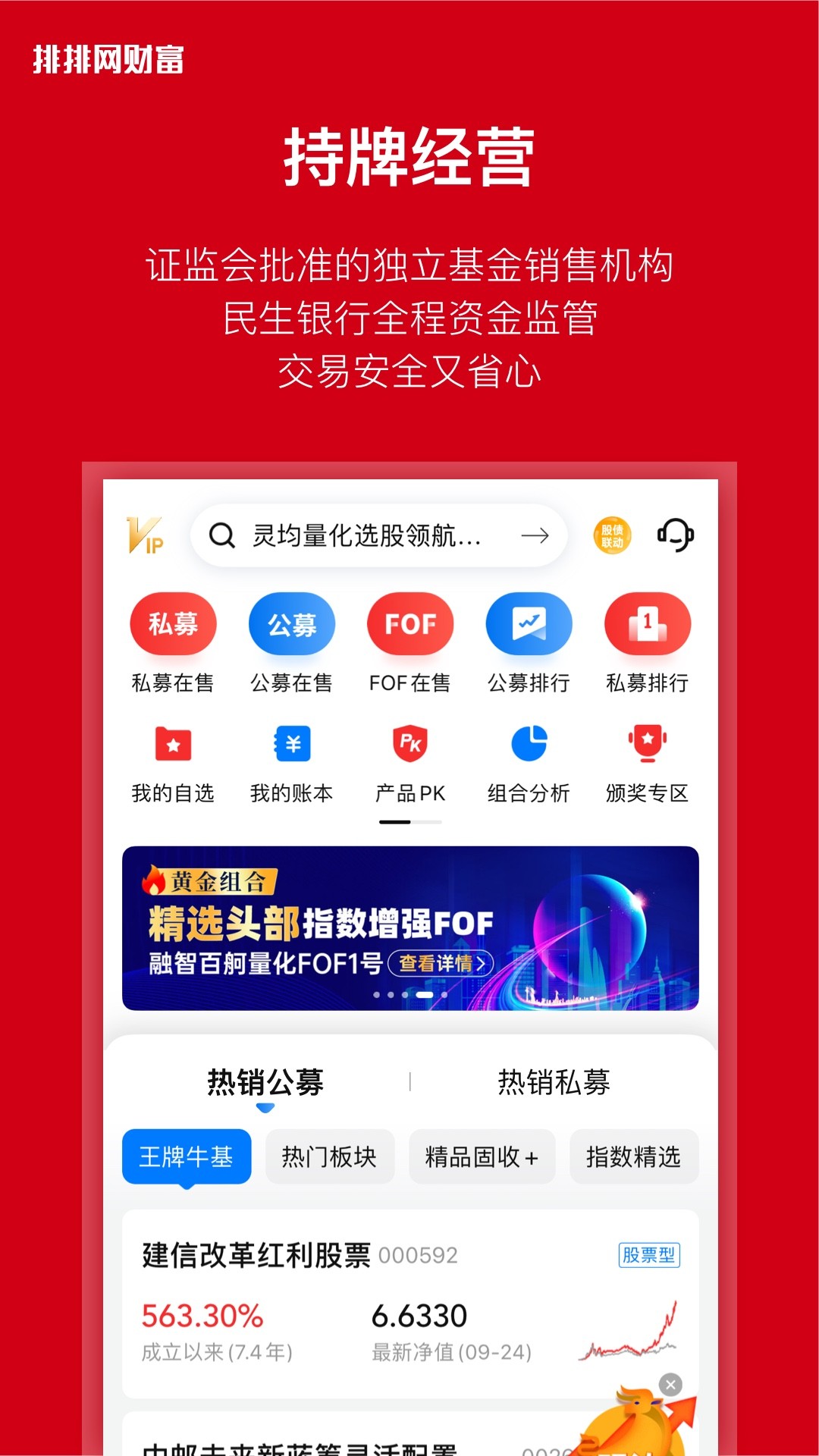Open the 公募在售 section
Screen dimensions: 819x1456
pos(292,643)
